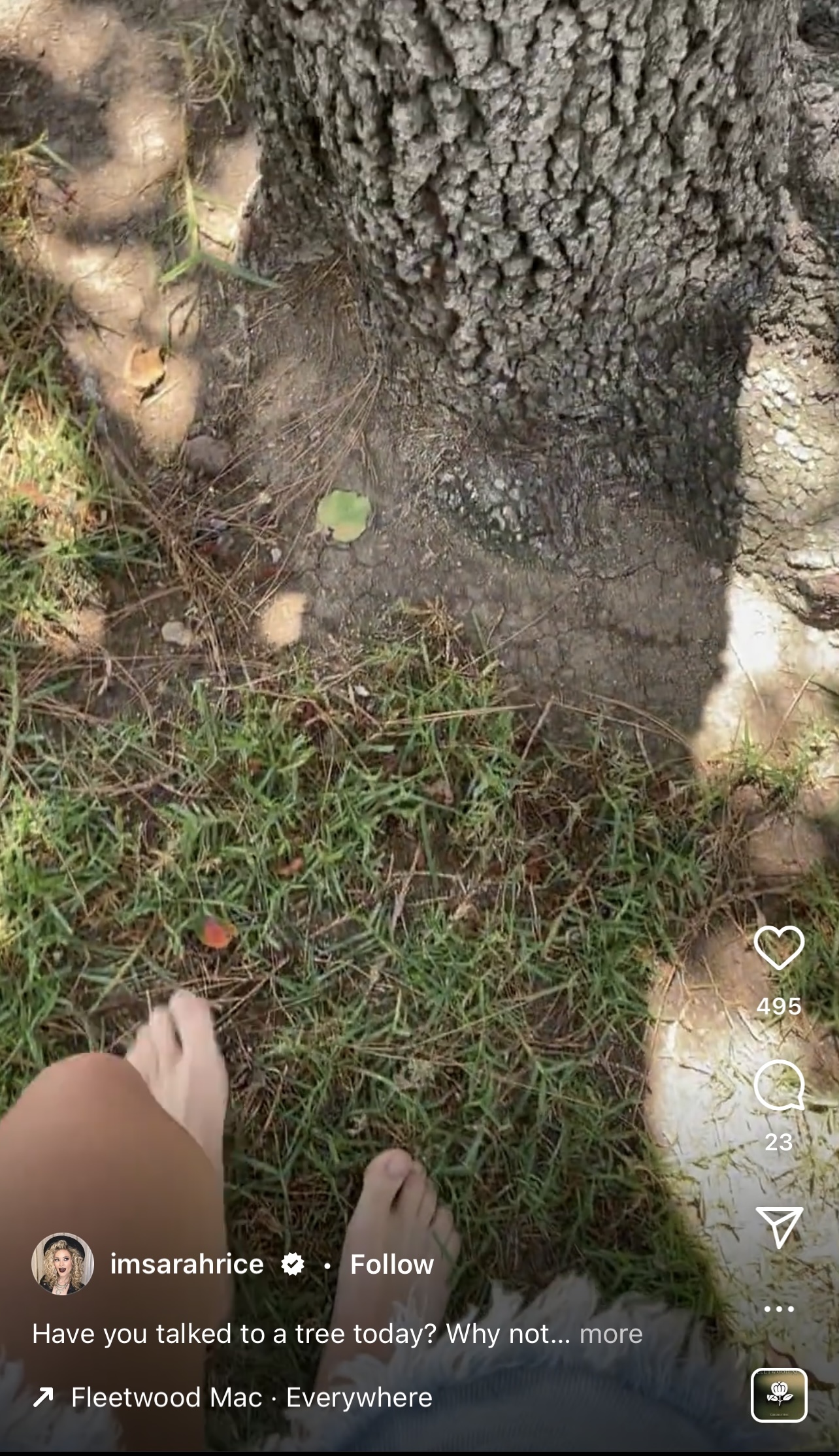Image resolution: width=839 pixels, height=1456 pixels.
Task: Open the three-dot more options menu
Action: [x=779, y=1308]
